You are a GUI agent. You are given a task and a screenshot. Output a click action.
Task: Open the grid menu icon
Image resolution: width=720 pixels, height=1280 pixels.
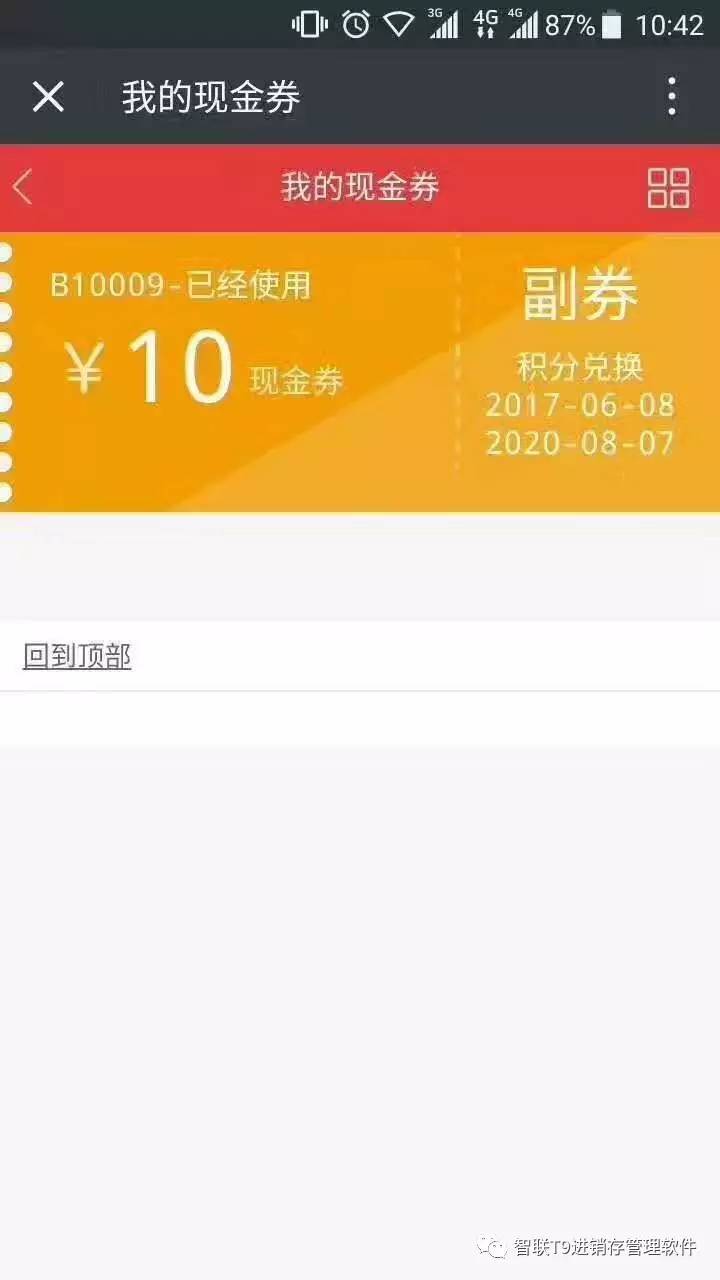coord(668,187)
